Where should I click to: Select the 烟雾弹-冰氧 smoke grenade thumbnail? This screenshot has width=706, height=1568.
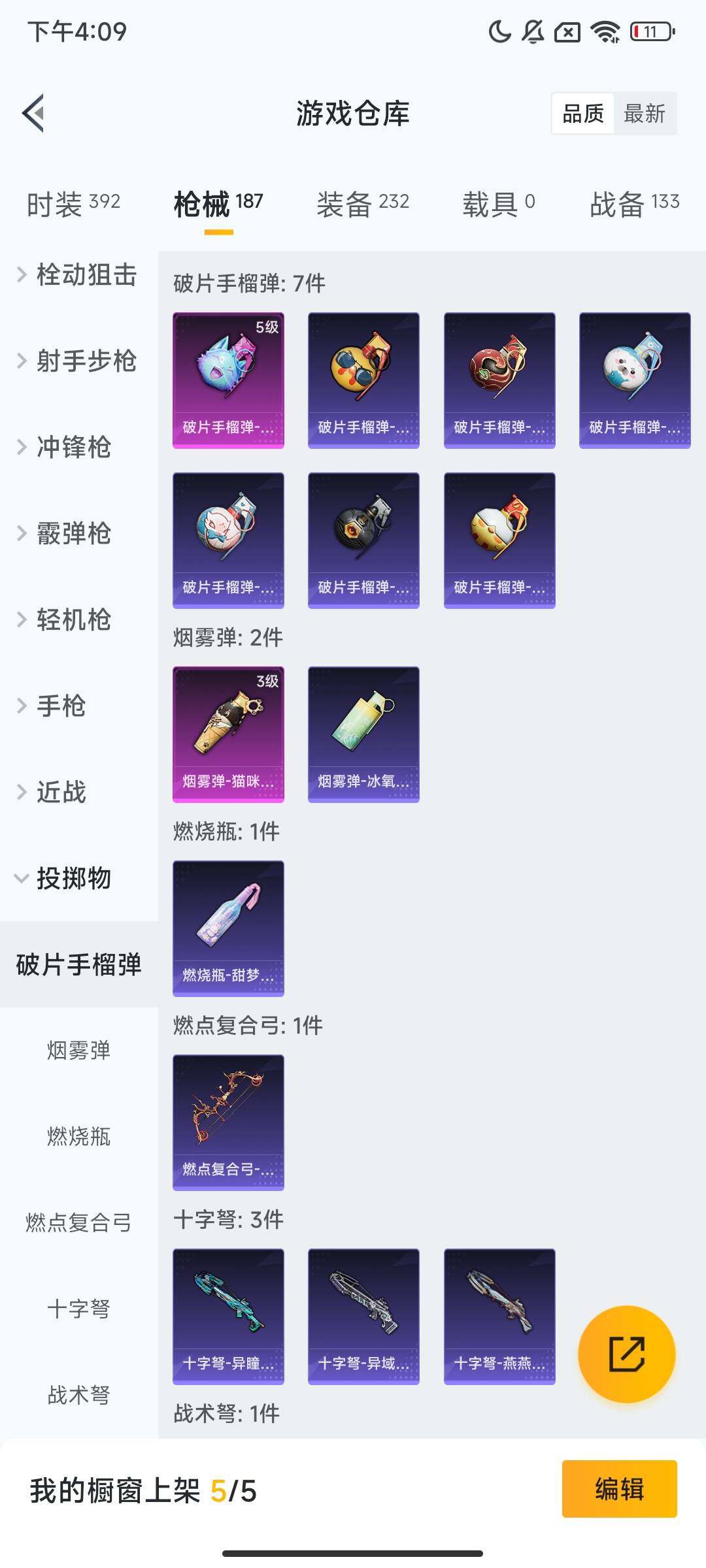[x=363, y=732]
